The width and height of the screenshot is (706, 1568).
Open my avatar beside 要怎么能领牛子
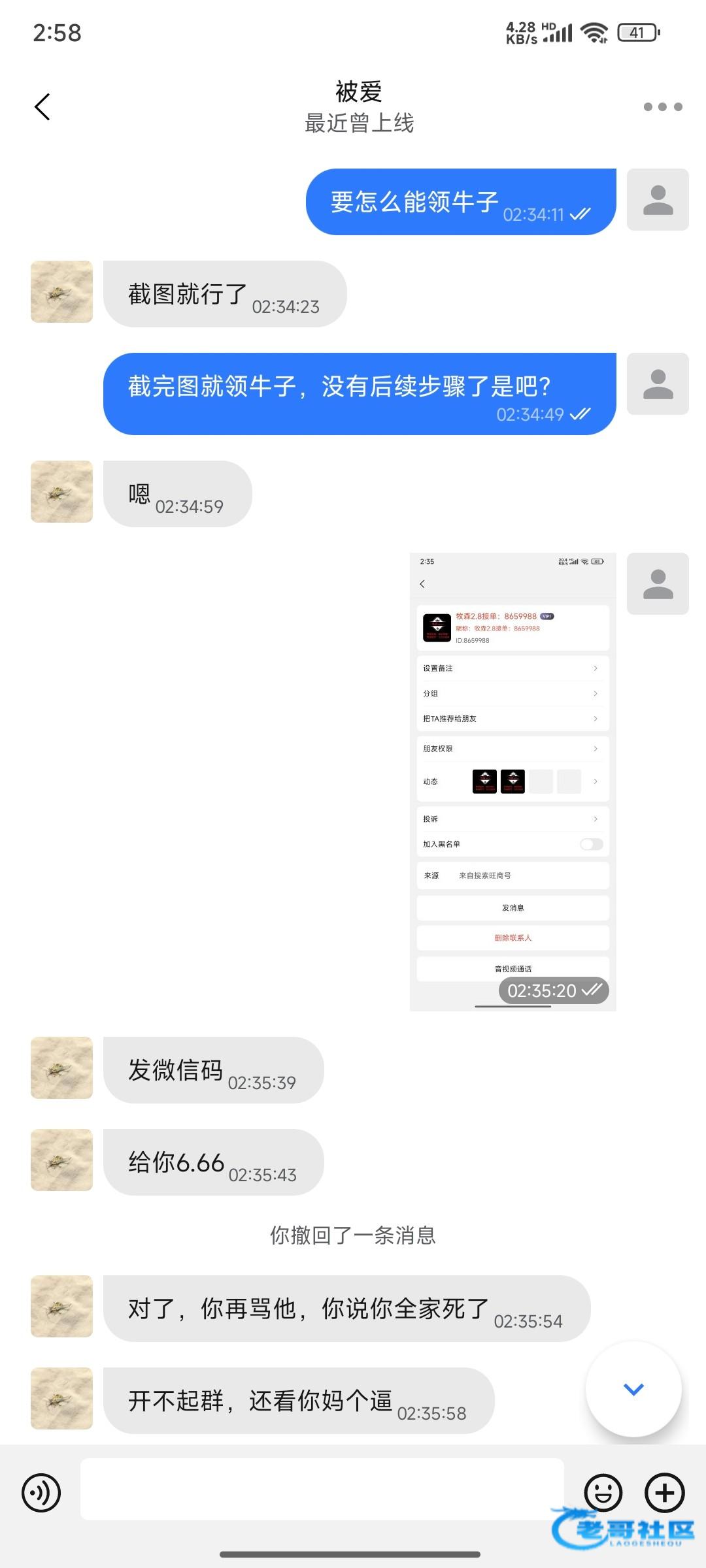[x=658, y=200]
